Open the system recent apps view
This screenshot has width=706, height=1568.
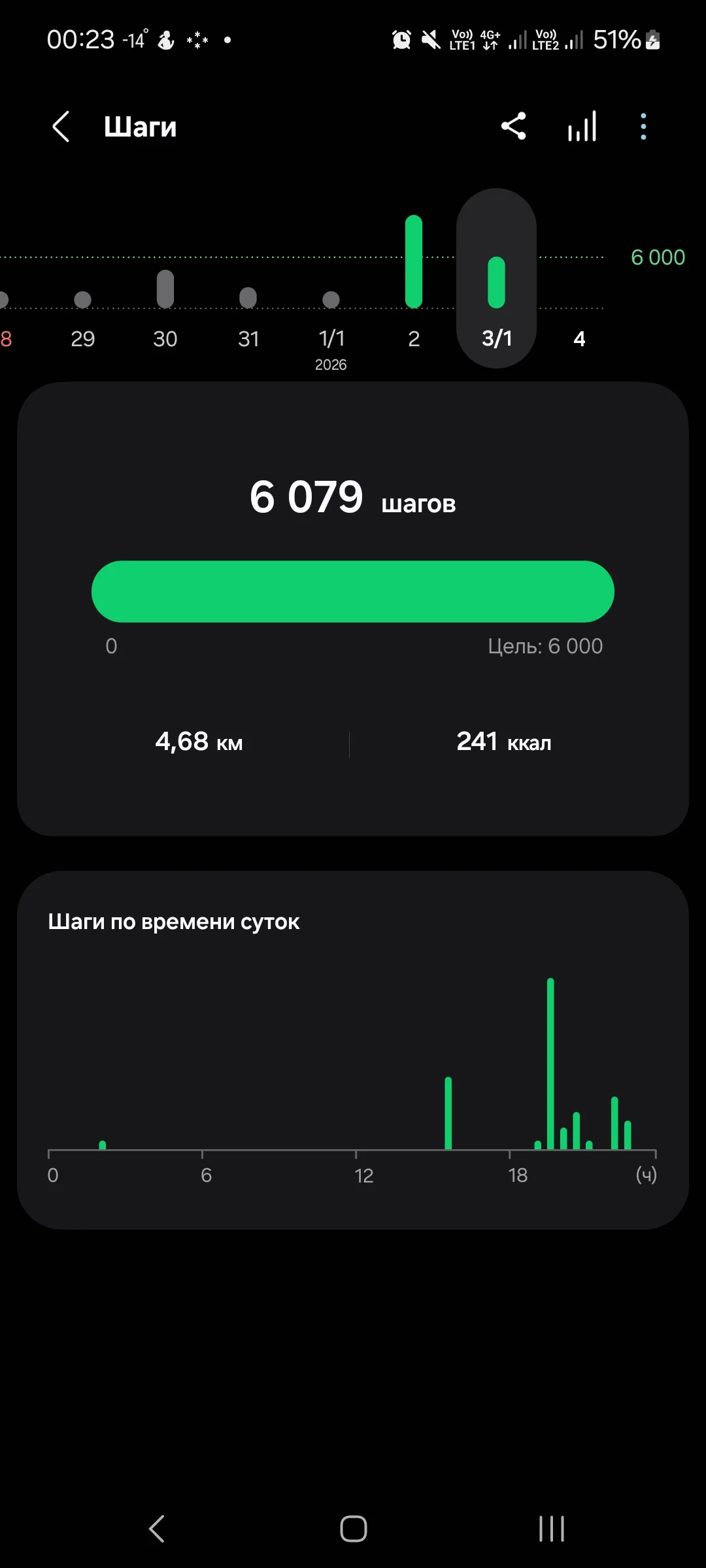pos(551,1529)
